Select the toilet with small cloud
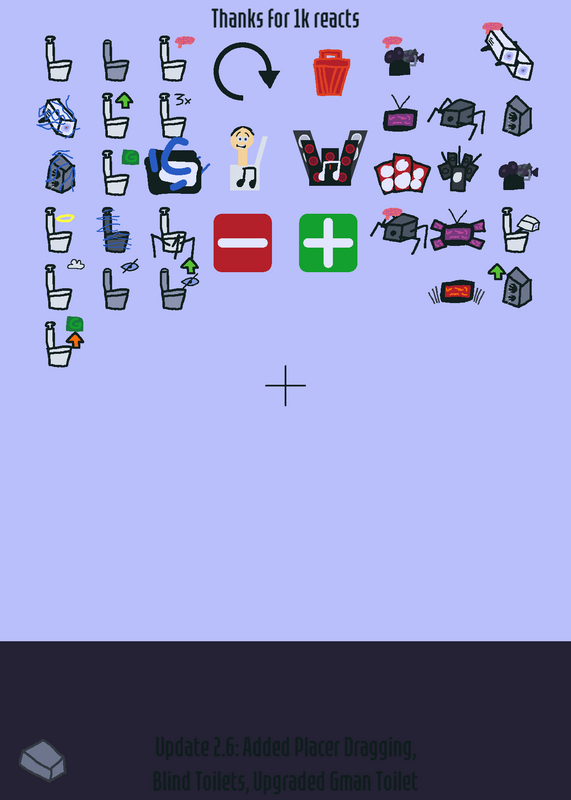 click(63, 287)
